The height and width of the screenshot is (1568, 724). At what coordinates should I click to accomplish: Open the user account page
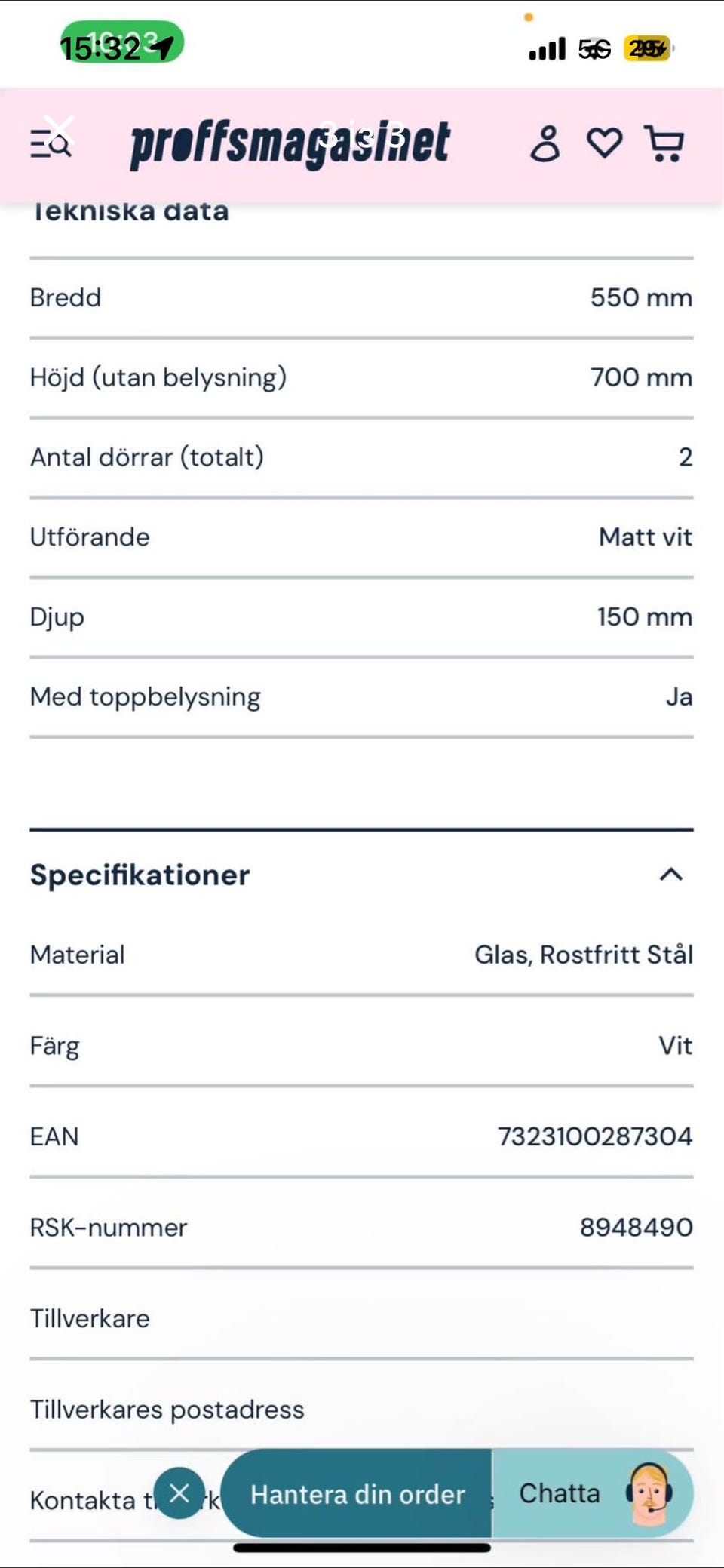545,143
